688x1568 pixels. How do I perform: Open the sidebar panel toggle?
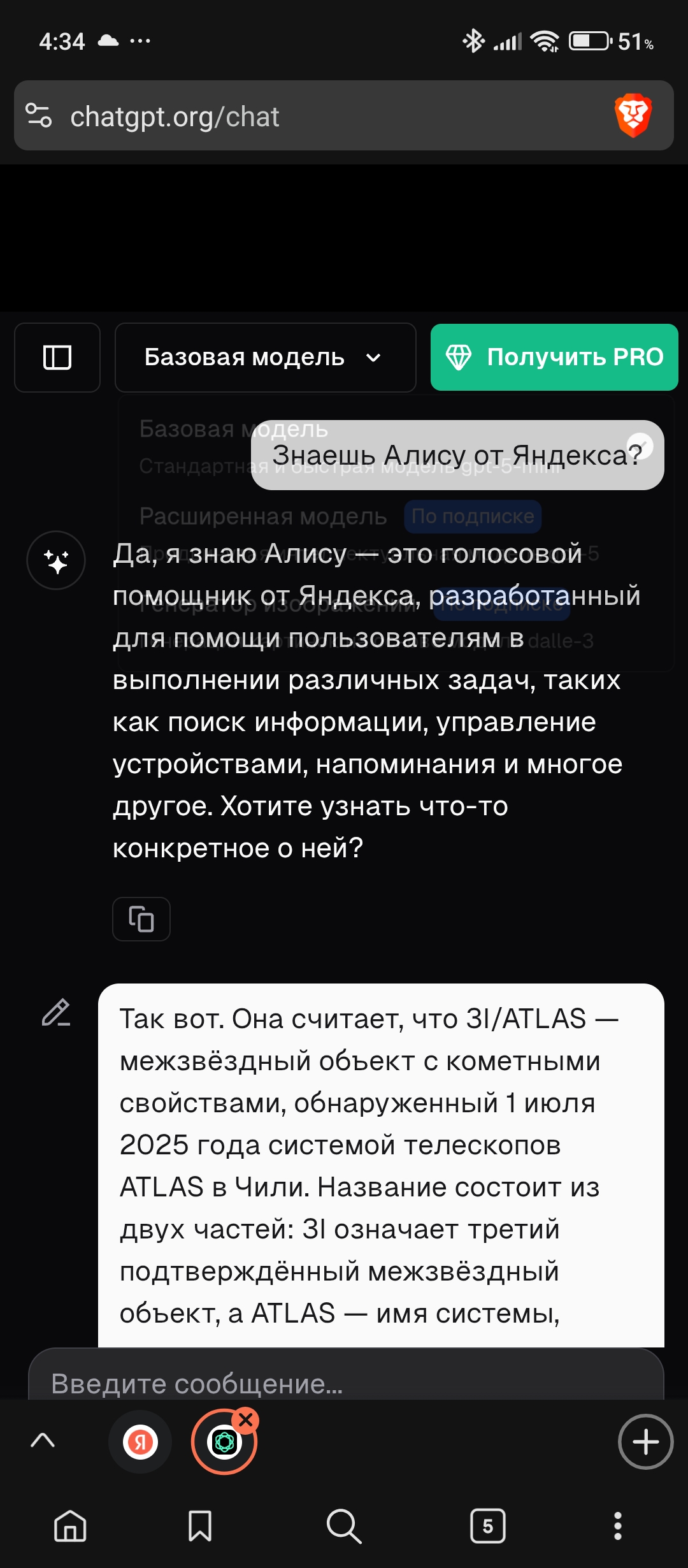(57, 358)
